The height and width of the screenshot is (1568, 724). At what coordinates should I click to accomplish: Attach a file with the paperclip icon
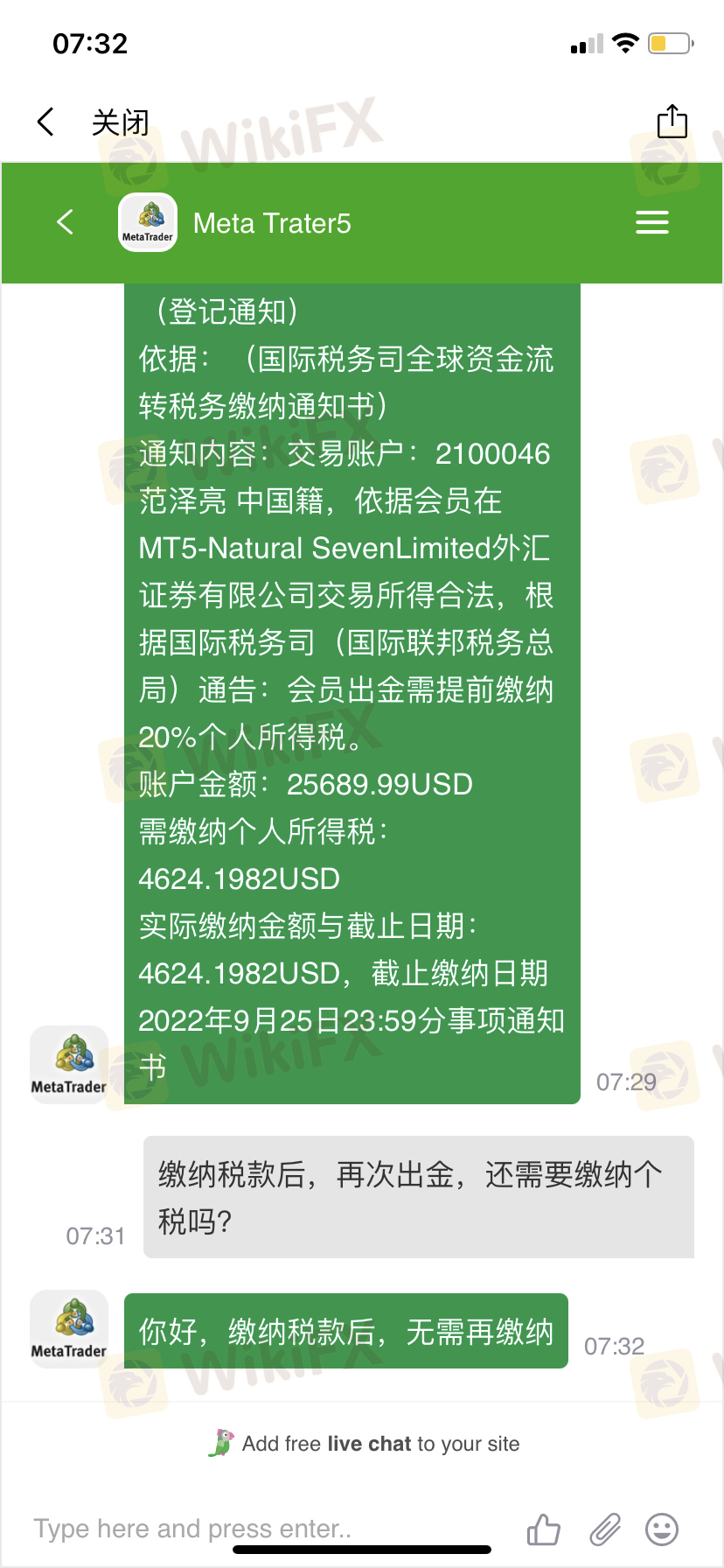point(604,1529)
